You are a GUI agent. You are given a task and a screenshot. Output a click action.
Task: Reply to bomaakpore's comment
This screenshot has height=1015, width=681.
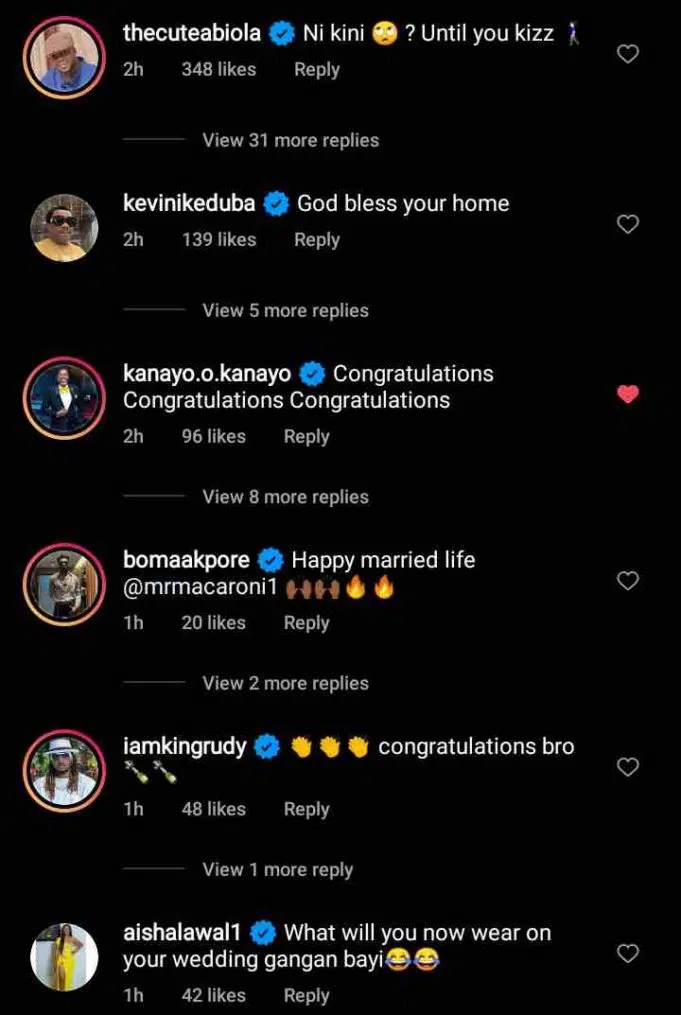(306, 623)
